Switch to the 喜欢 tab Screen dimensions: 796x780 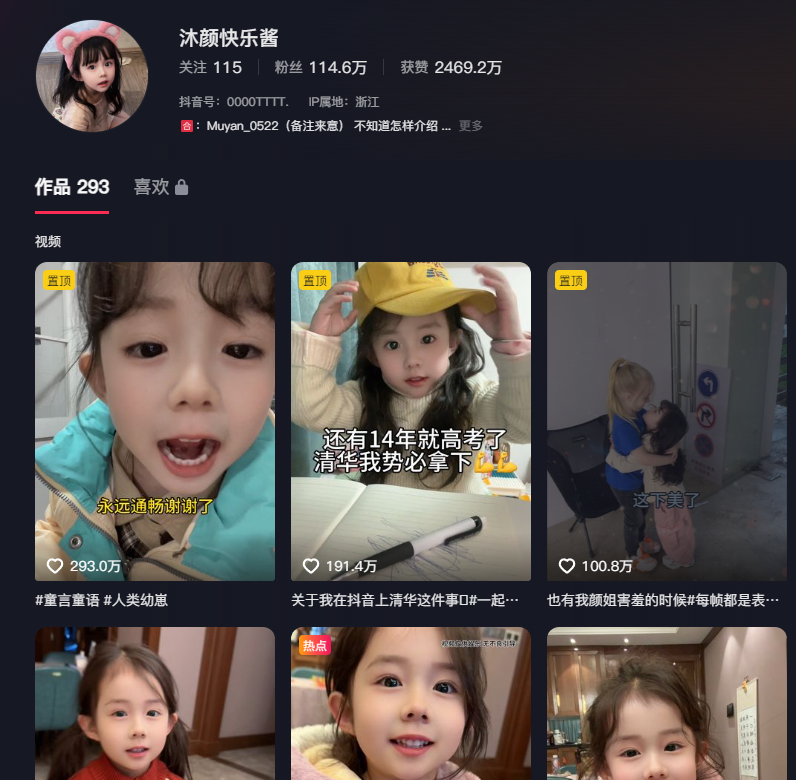tap(160, 187)
